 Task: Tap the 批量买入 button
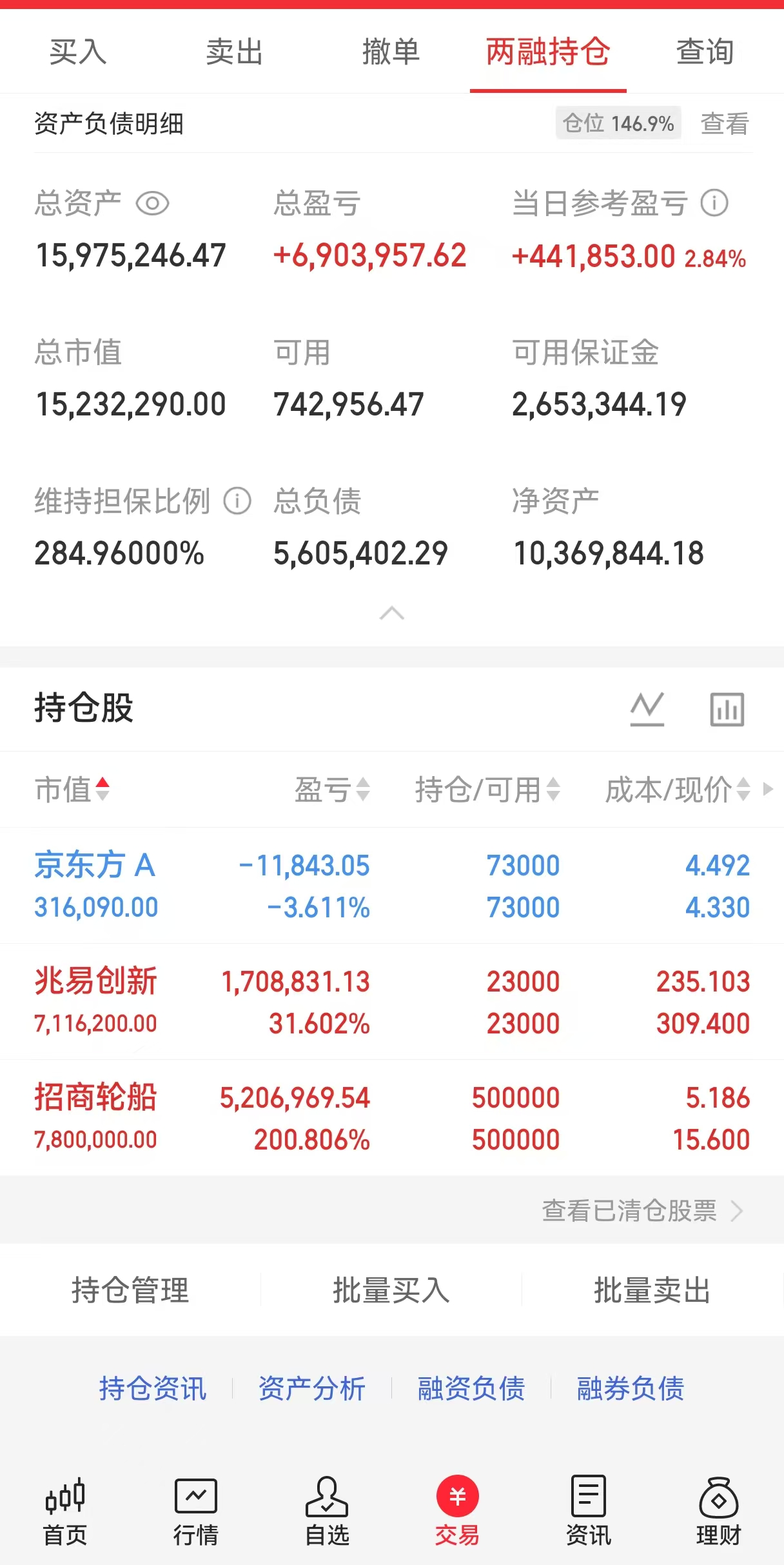click(x=391, y=1290)
